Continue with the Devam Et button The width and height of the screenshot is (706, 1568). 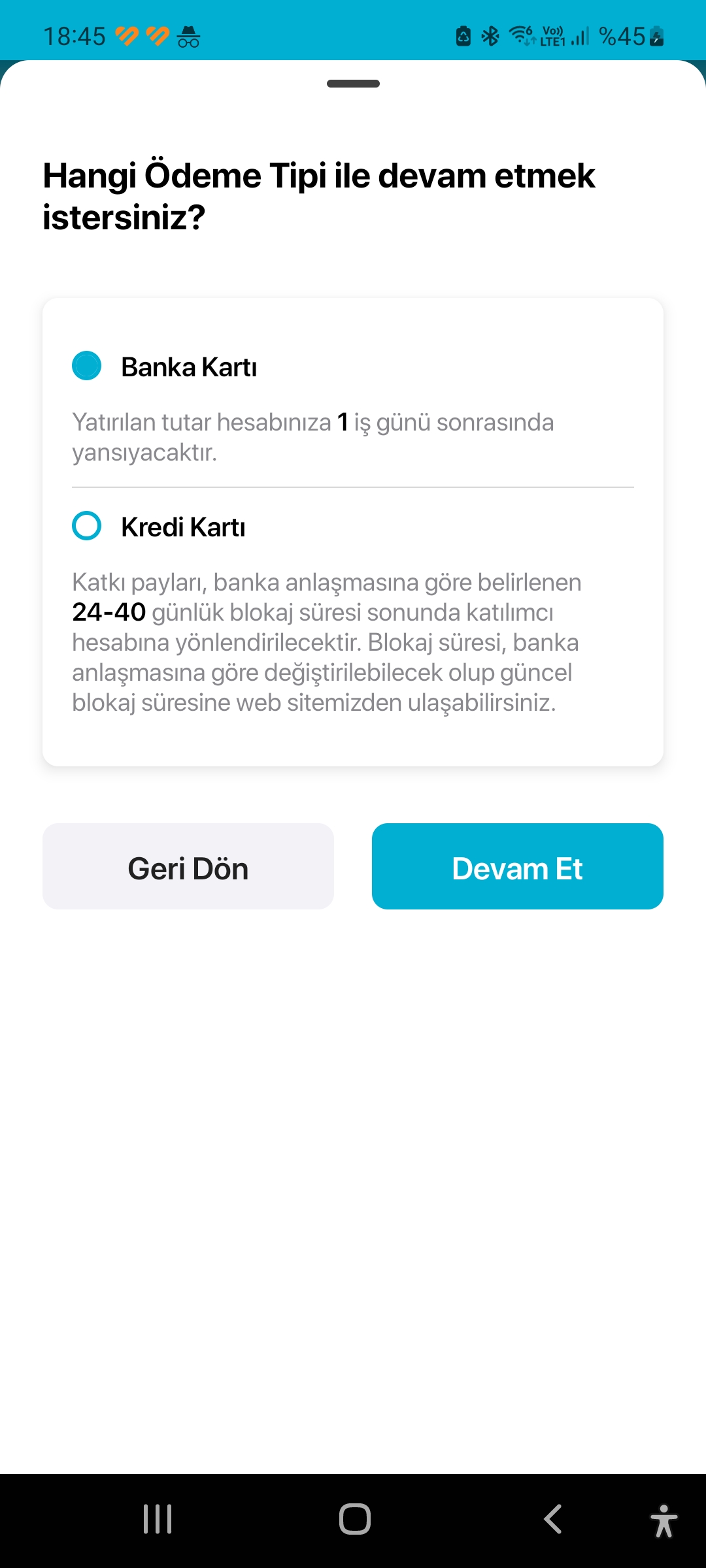(518, 866)
